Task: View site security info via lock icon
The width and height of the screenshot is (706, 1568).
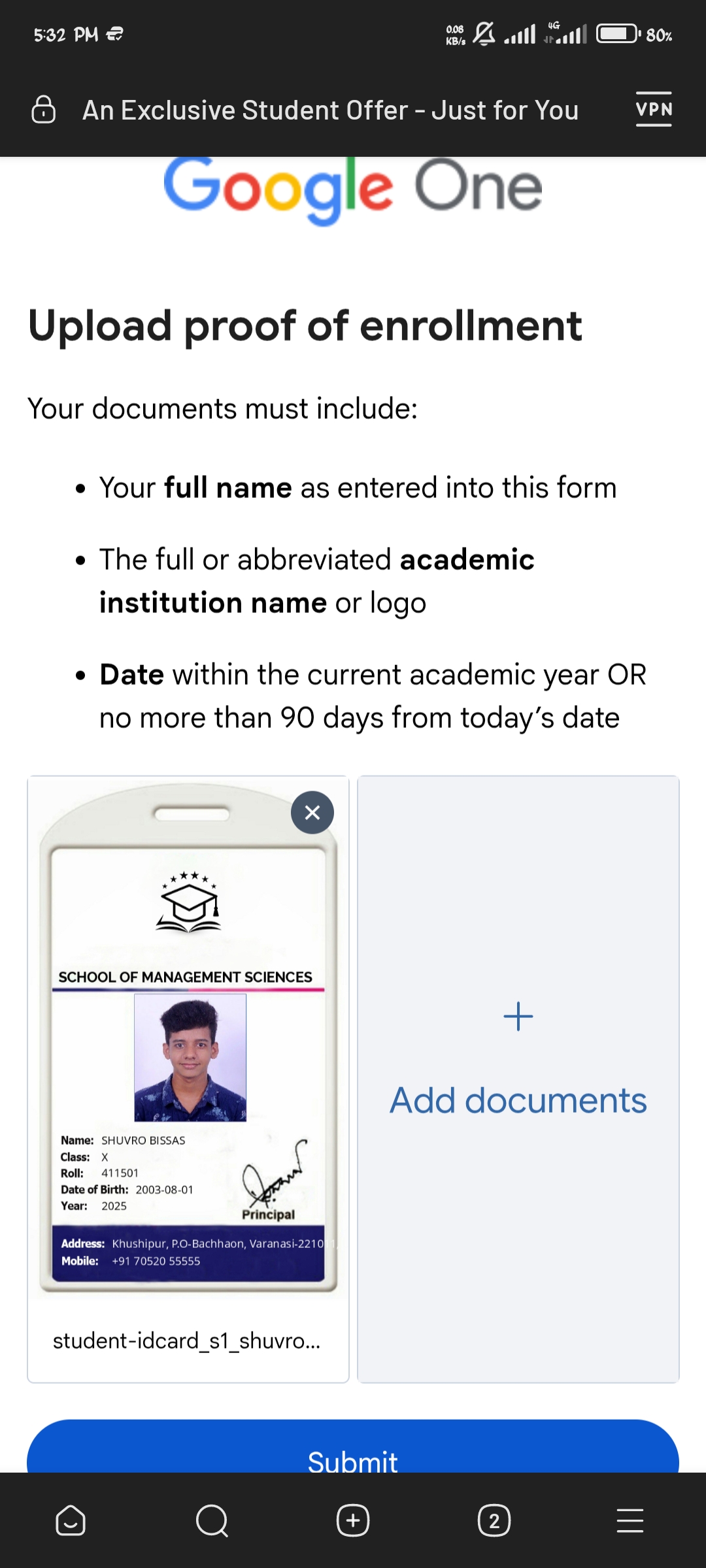Action: [44, 110]
